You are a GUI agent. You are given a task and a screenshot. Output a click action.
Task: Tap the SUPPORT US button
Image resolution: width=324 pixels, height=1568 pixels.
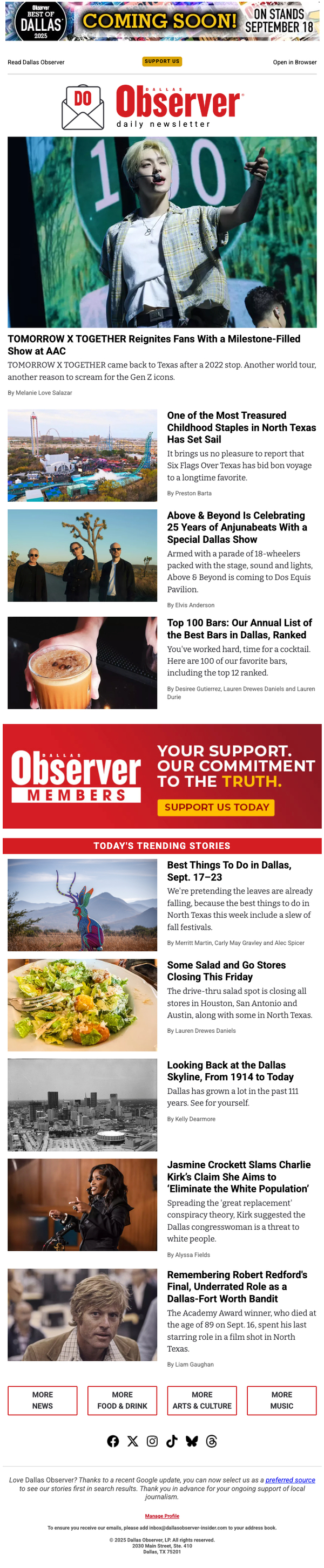click(x=162, y=62)
